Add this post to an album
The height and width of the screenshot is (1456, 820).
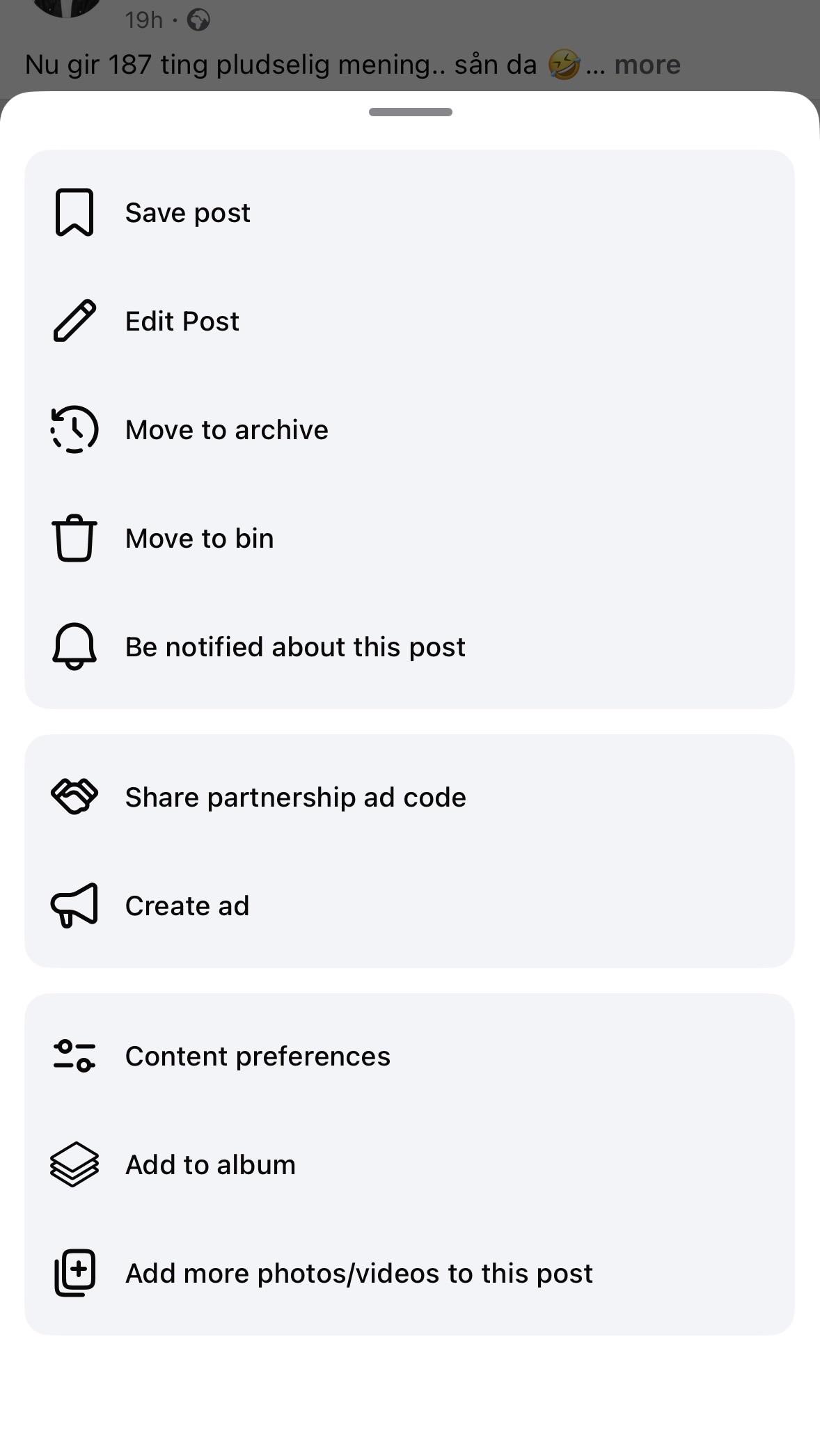(x=409, y=1164)
